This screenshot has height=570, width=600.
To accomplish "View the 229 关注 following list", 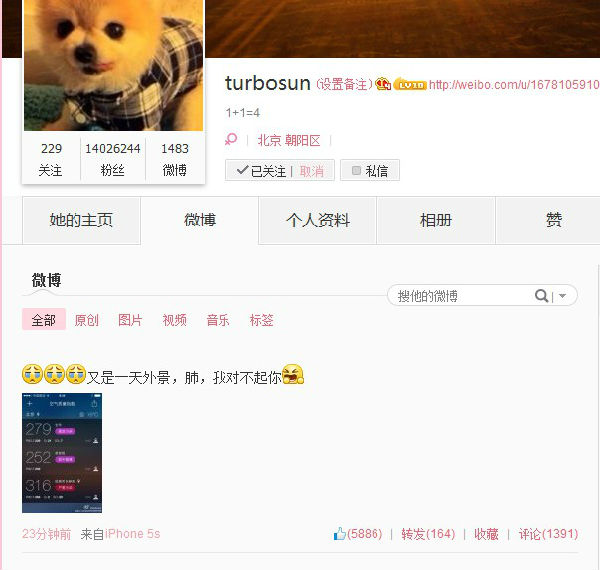I will [x=51, y=159].
